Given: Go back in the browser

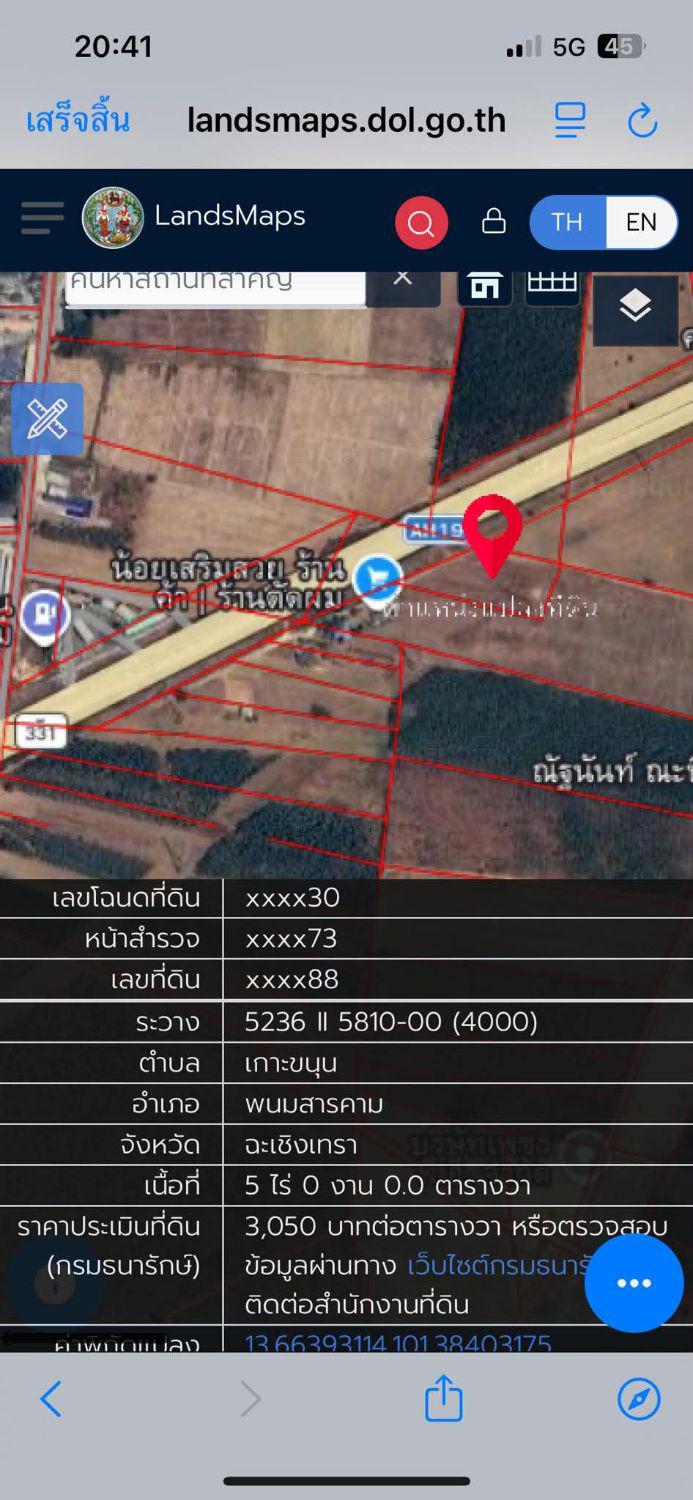Looking at the screenshot, I should tap(51, 1399).
